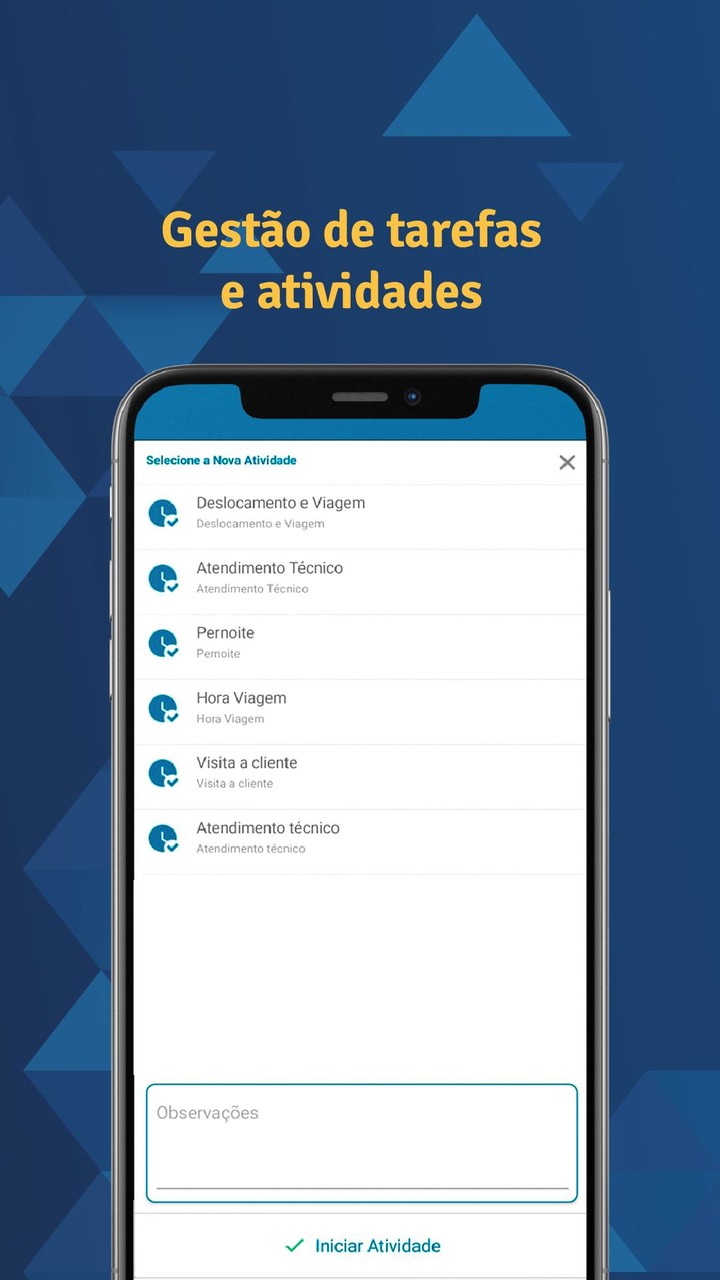This screenshot has height=1280, width=720.
Task: Close the new activity dialog with the X
Action: point(567,462)
